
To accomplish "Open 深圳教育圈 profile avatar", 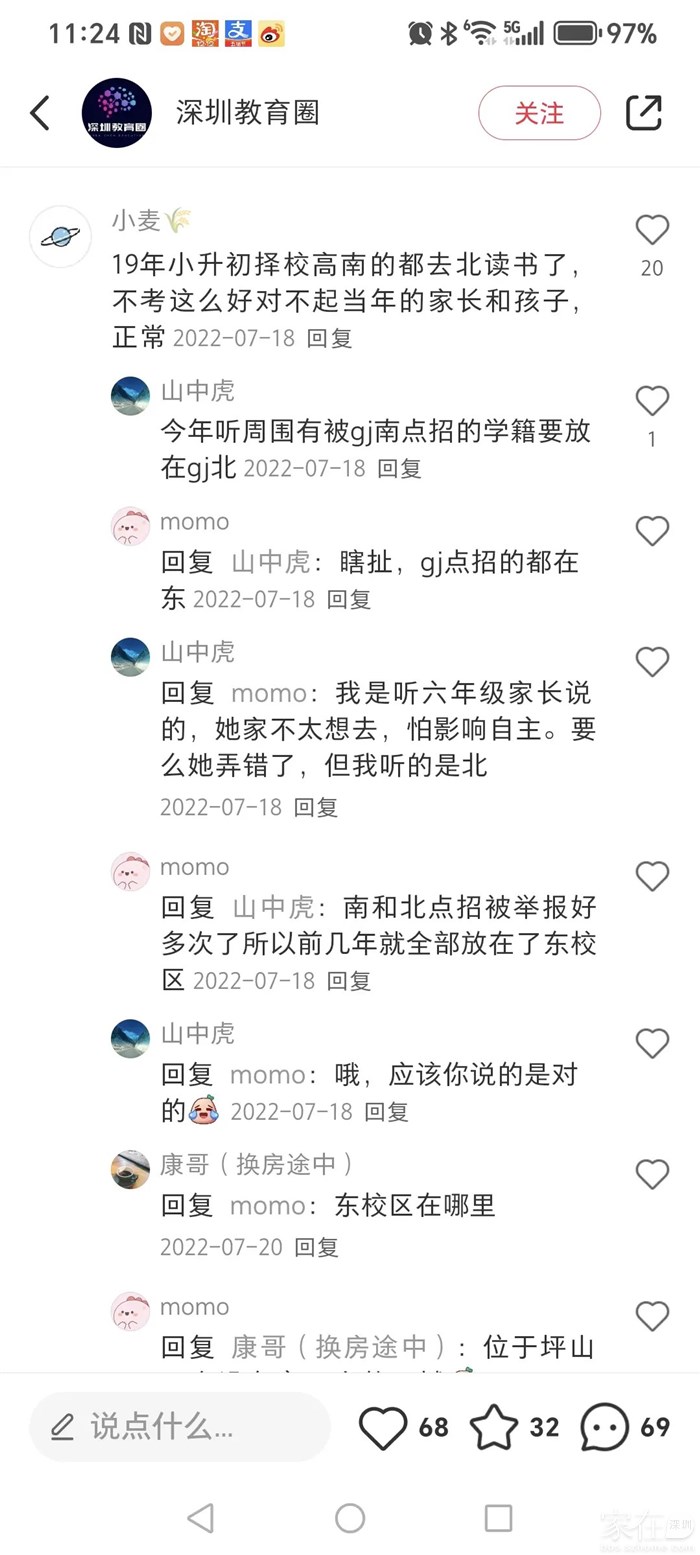I will (117, 113).
